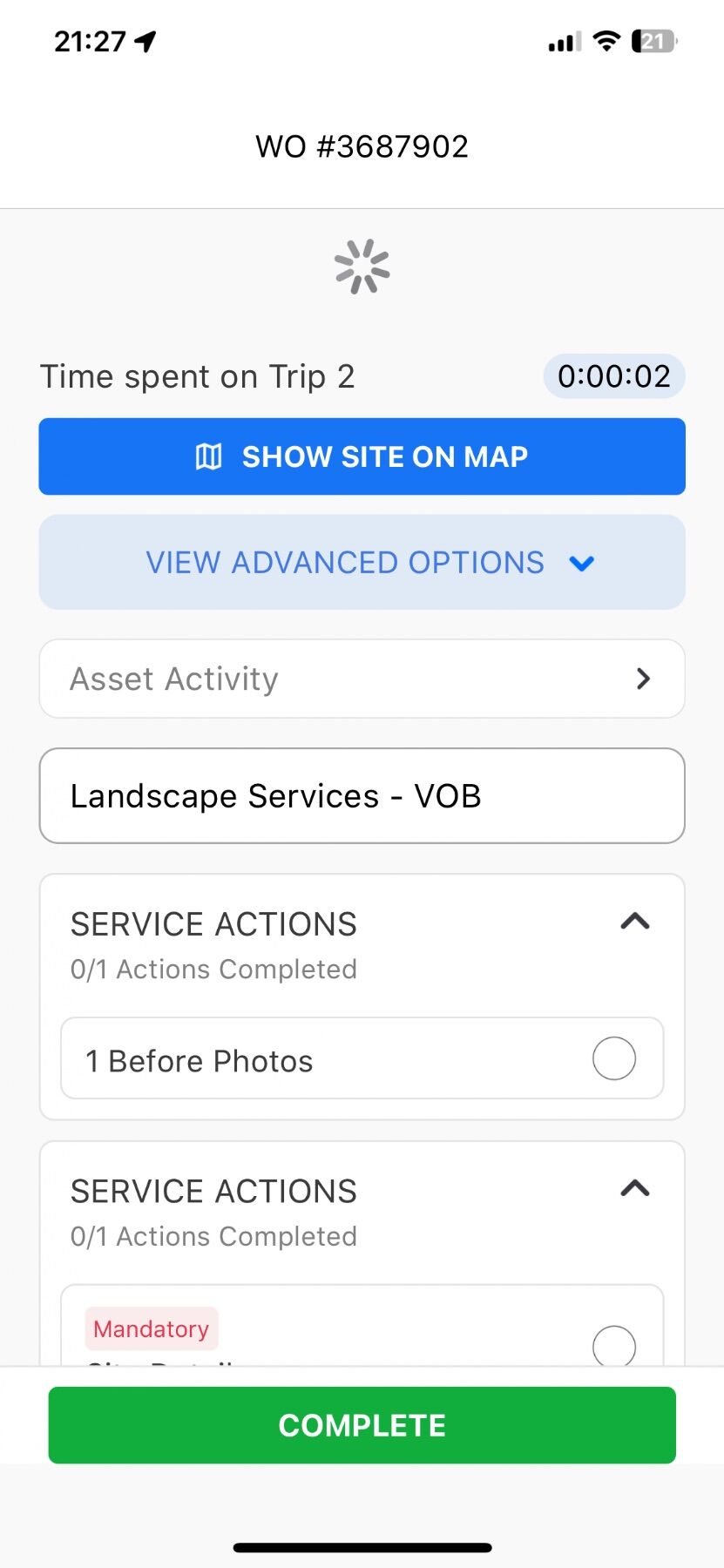Check the circle on the Mandatory item

point(613,1345)
